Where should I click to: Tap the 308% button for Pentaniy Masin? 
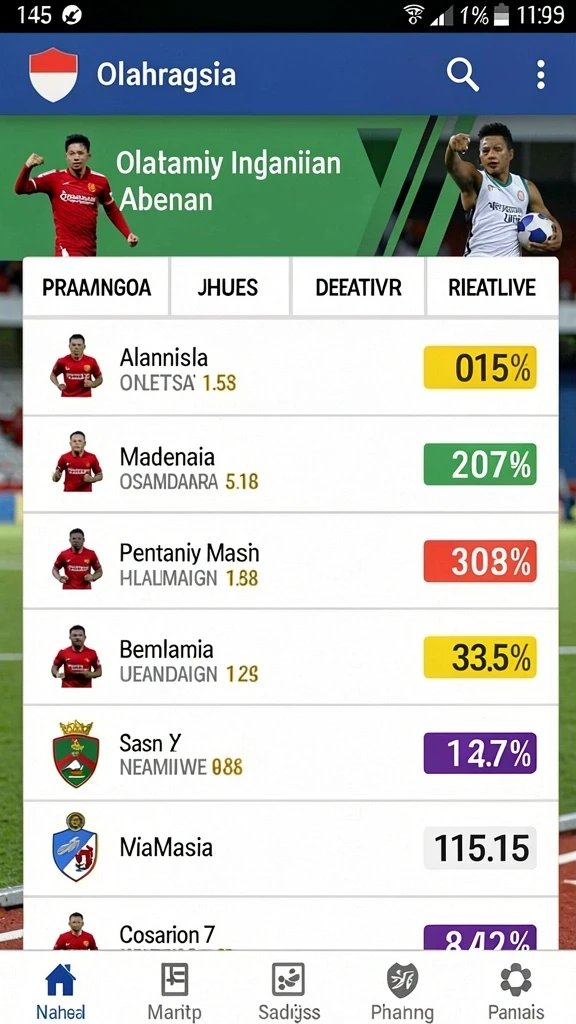click(480, 561)
